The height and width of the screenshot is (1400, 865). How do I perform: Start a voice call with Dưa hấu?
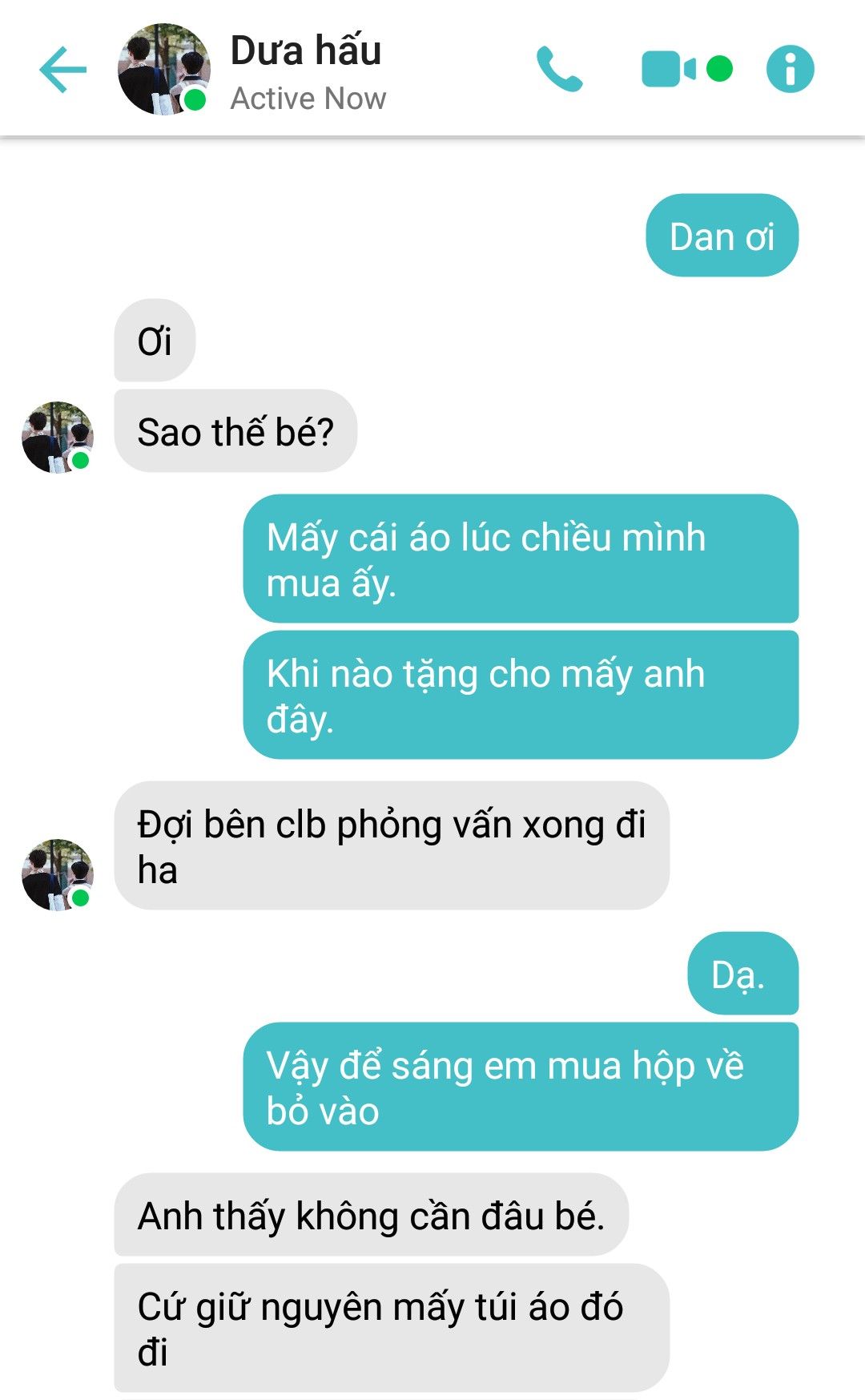pos(559,70)
